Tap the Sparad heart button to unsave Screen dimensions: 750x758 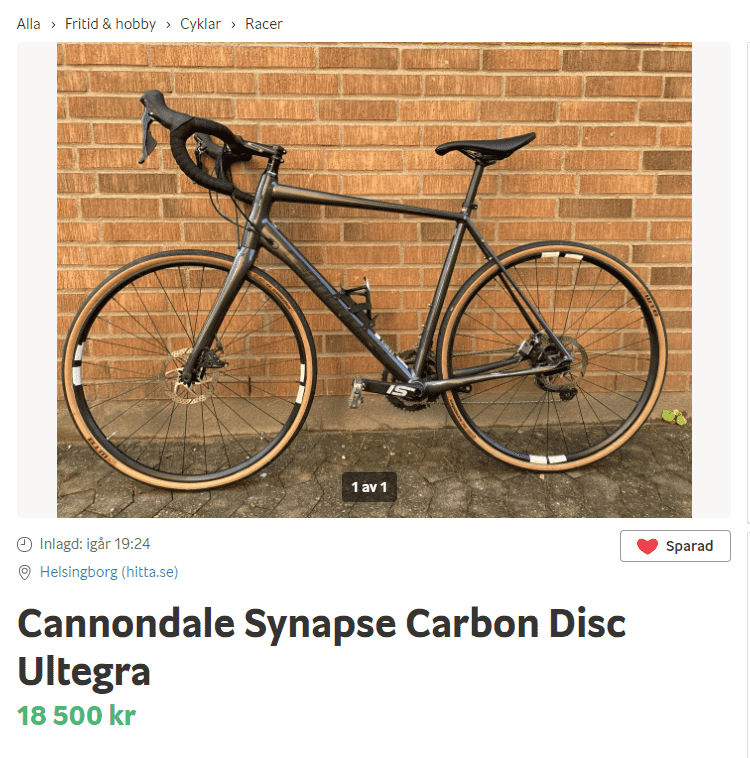675,546
